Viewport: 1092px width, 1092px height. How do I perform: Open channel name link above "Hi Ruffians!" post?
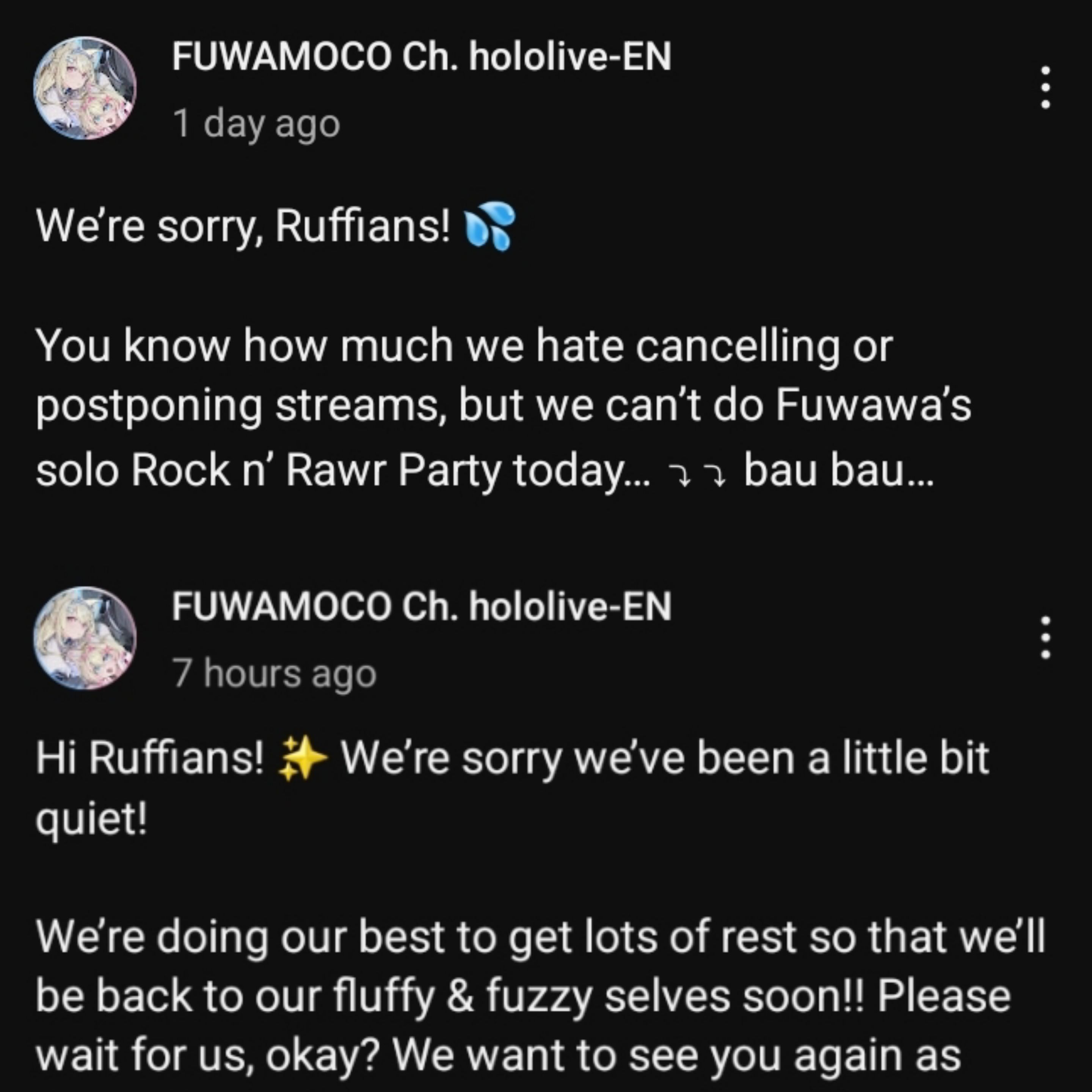click(421, 607)
